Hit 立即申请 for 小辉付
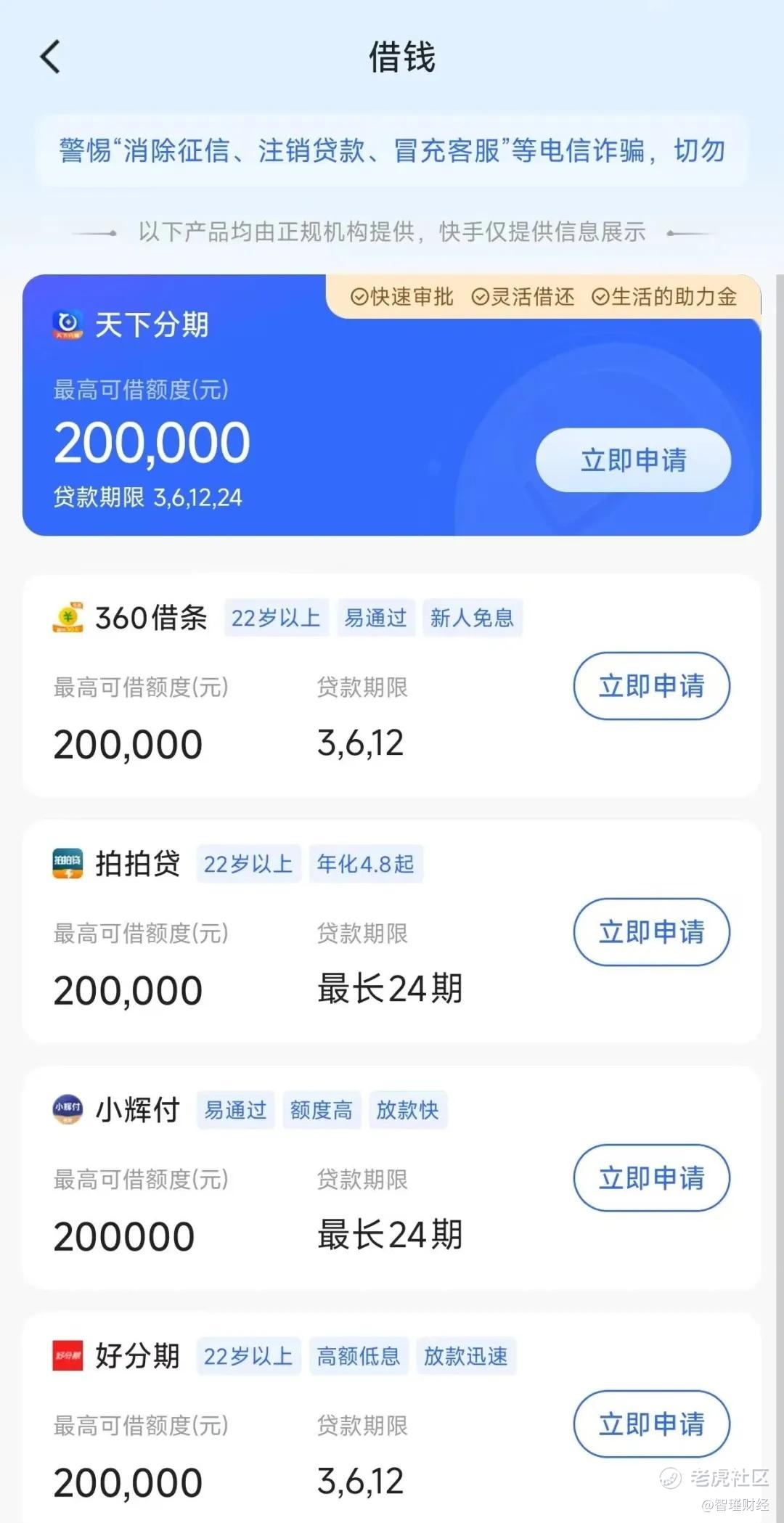The width and height of the screenshot is (784, 1523). (x=651, y=1178)
